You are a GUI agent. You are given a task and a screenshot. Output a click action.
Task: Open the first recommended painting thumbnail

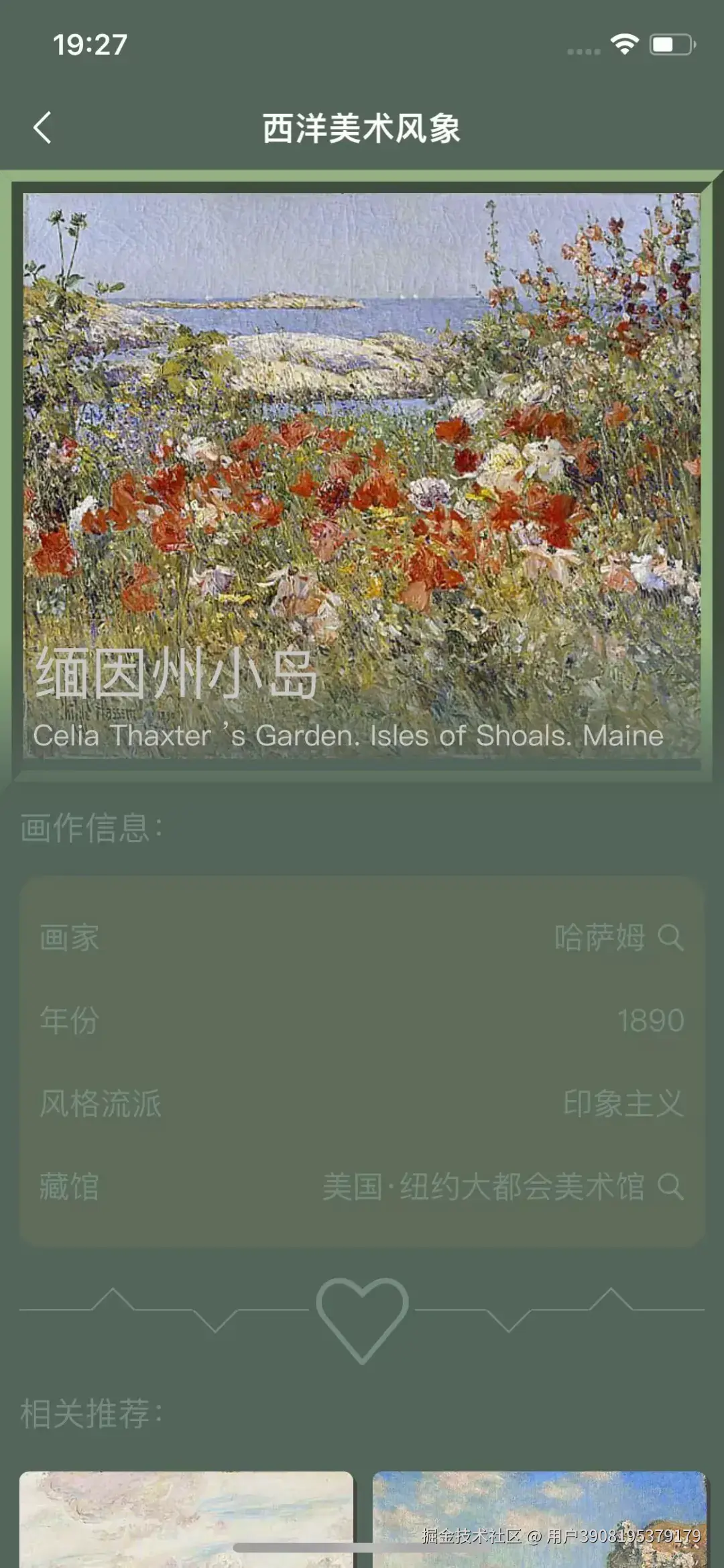click(x=186, y=1518)
